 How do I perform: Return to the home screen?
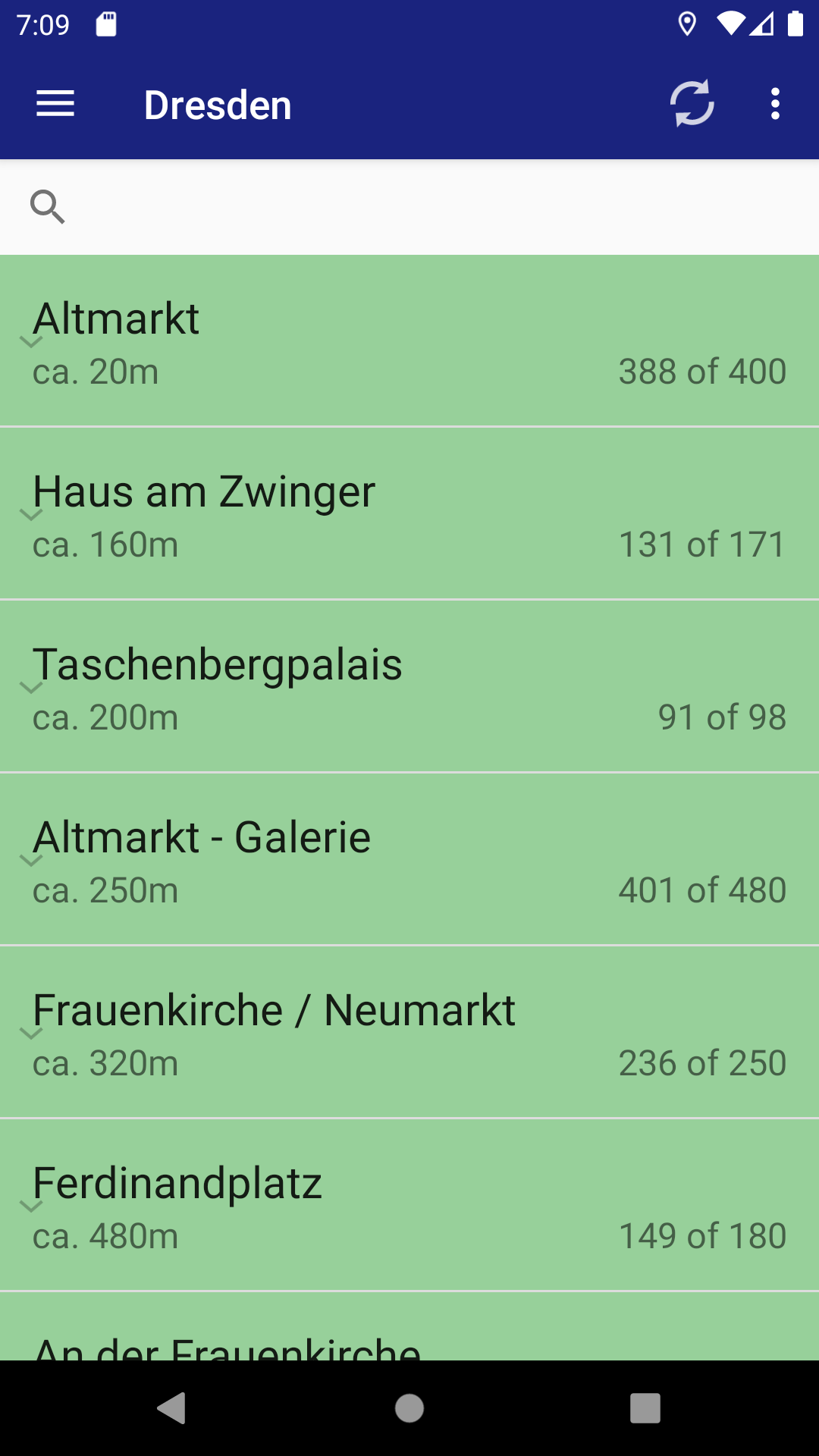point(409,1408)
